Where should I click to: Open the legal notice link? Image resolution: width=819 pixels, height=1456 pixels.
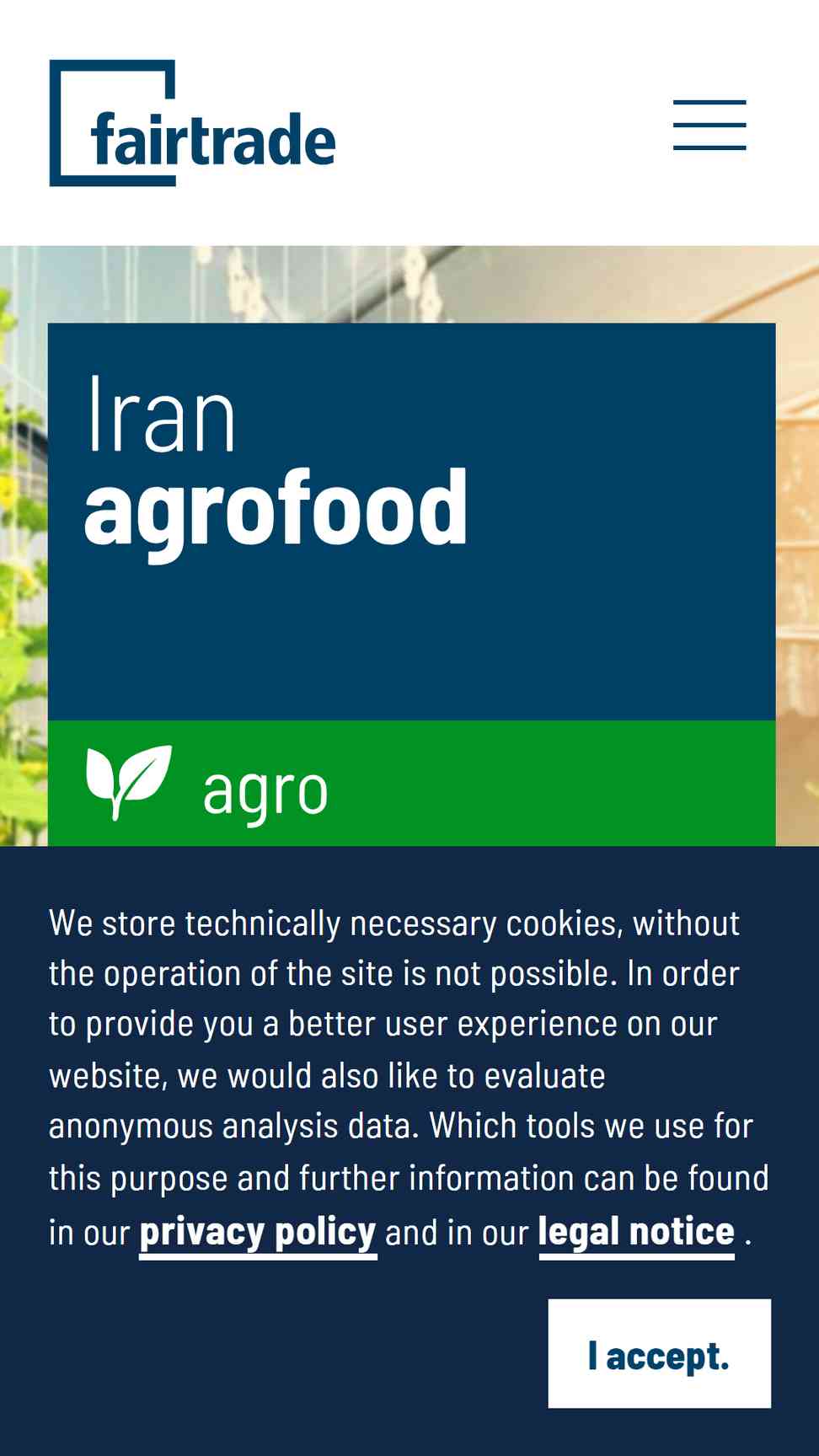point(637,1233)
